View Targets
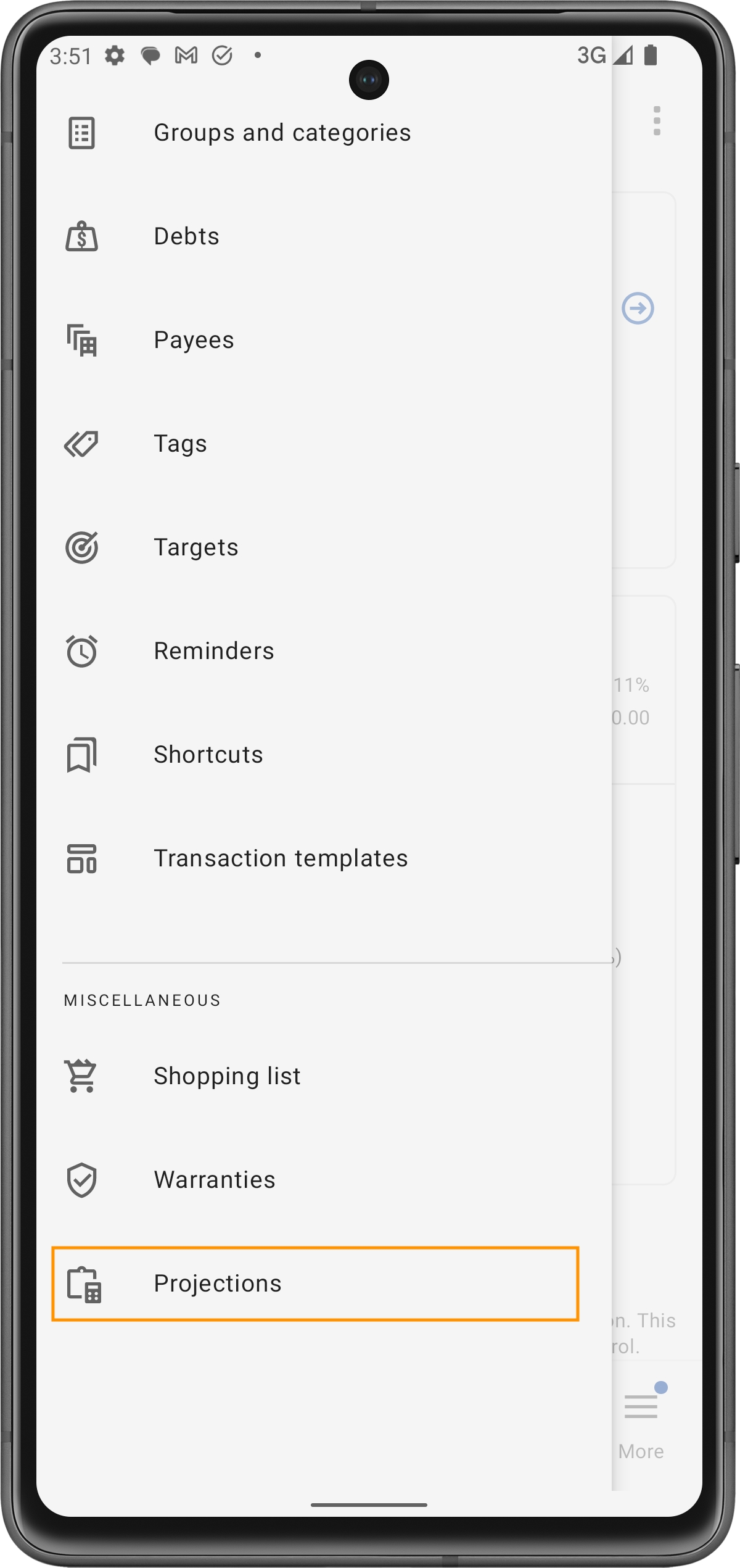Viewport: 740px width, 1568px height. pyautogui.click(x=195, y=547)
